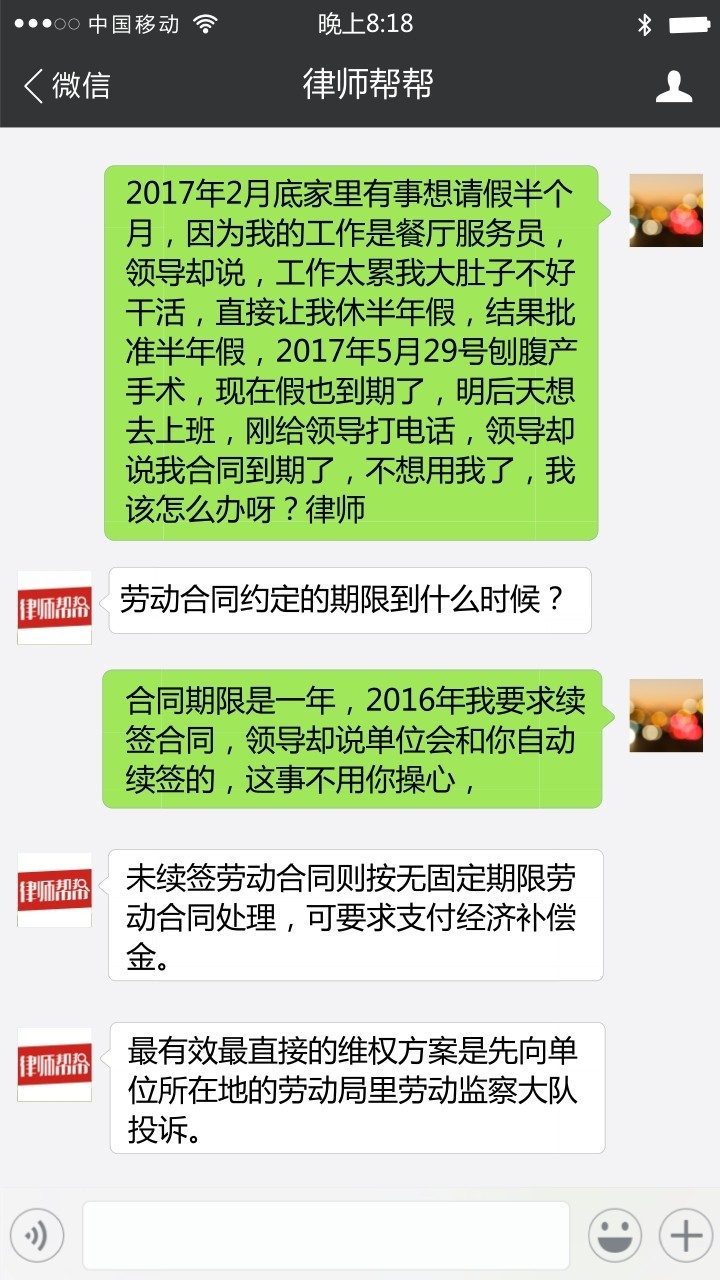Open the plus attachment menu
Screen dimensions: 720x1280
click(x=686, y=1236)
